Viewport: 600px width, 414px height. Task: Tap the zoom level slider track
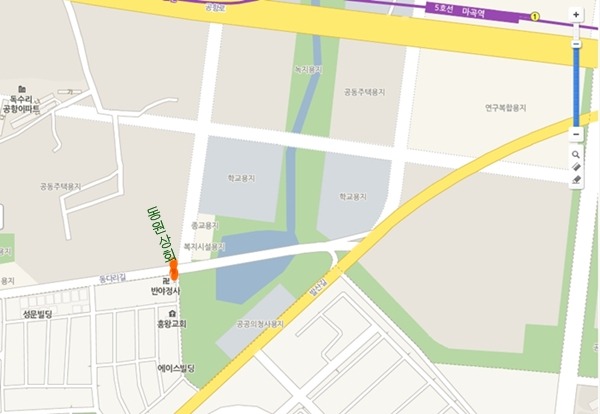coord(576,90)
